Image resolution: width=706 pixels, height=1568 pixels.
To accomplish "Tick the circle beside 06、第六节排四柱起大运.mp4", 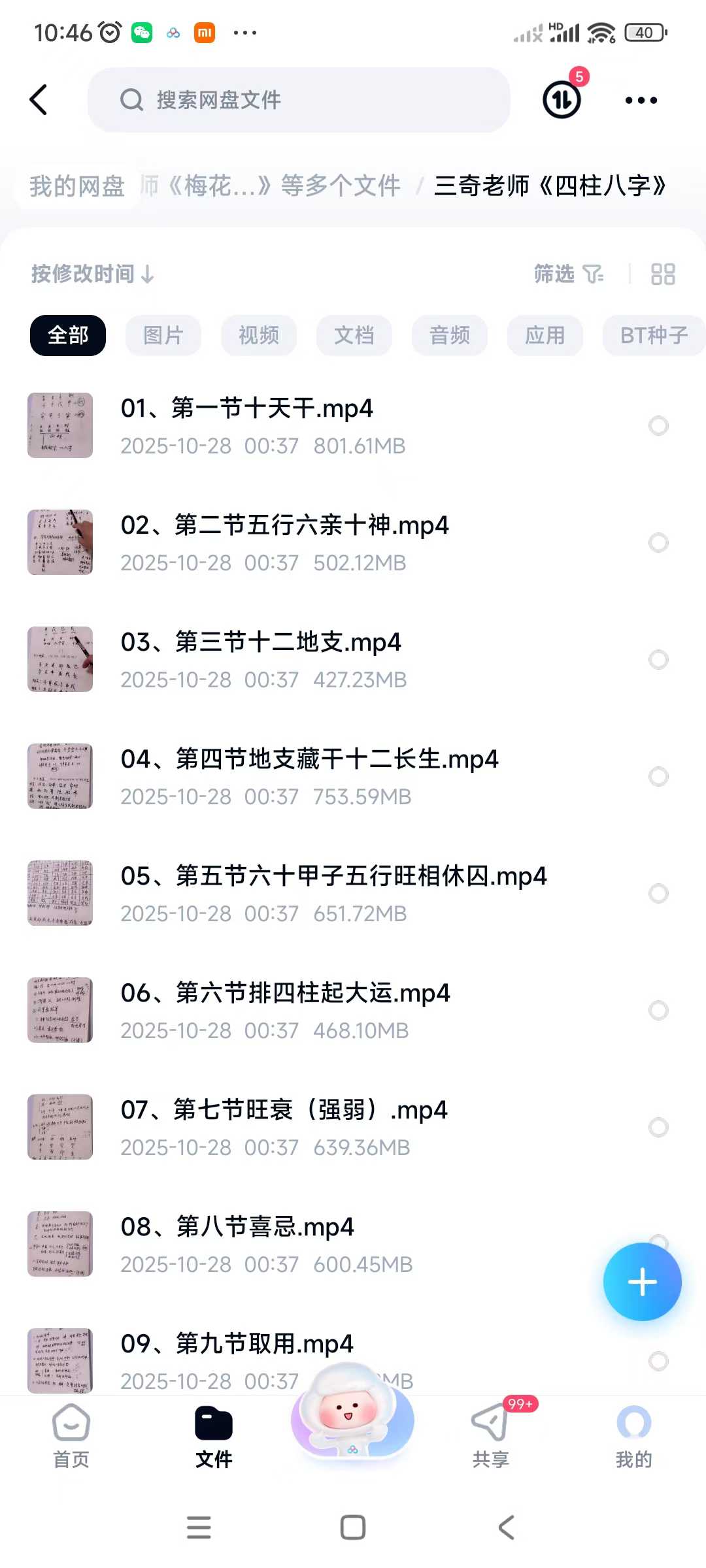I will coord(658,1010).
